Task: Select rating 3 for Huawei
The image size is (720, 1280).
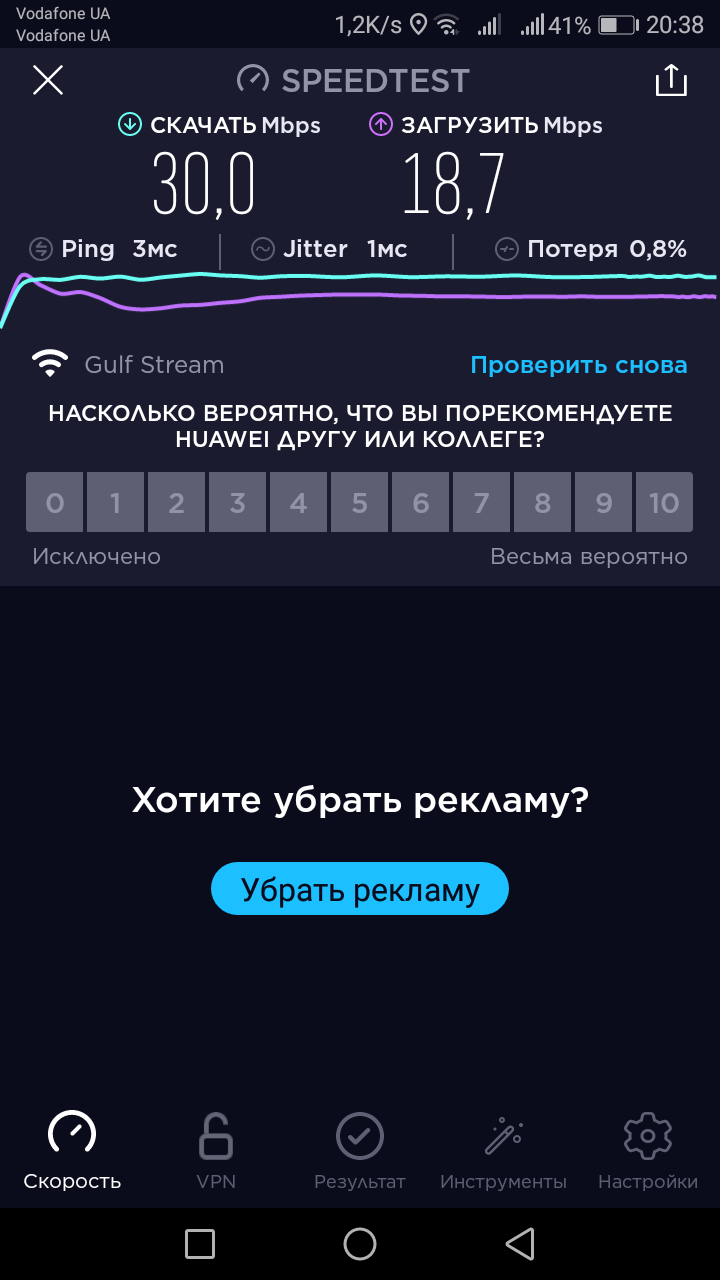Action: click(x=237, y=502)
